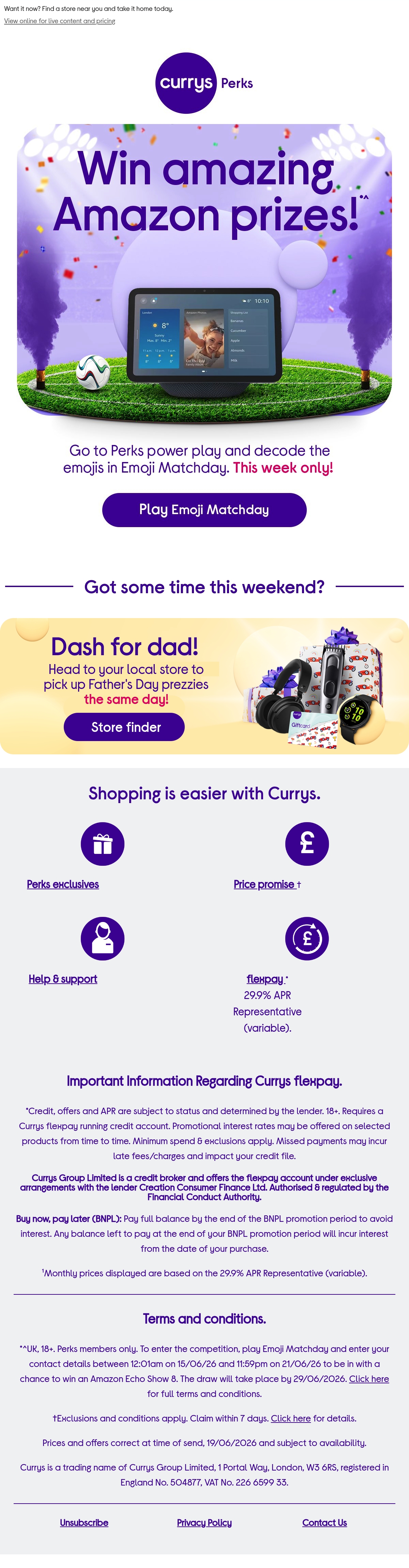Screen dimensions: 409x1568
Task: Open the Amazon prizes hero banner
Action: point(204,270)
